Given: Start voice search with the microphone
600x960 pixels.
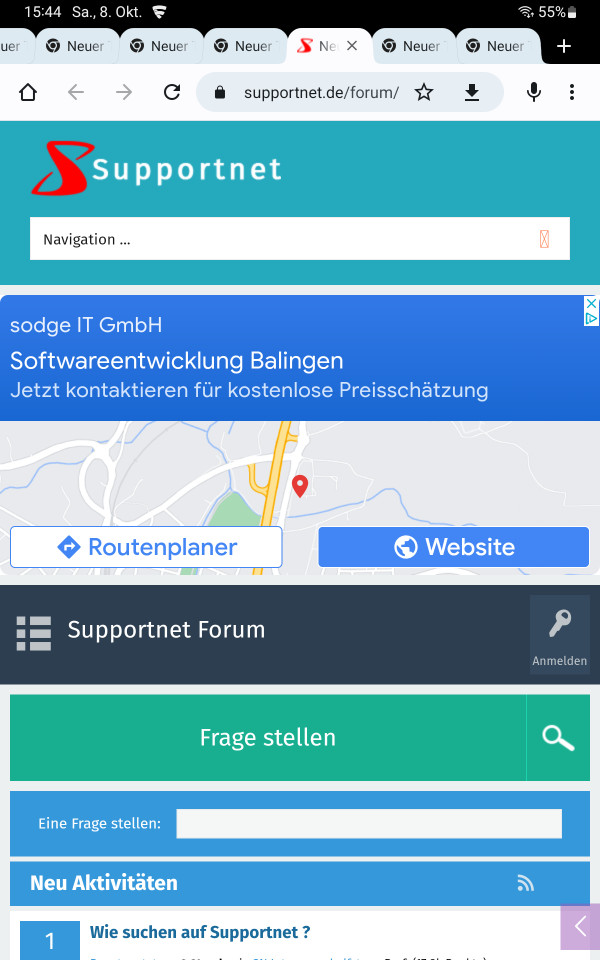Looking at the screenshot, I should 534,93.
